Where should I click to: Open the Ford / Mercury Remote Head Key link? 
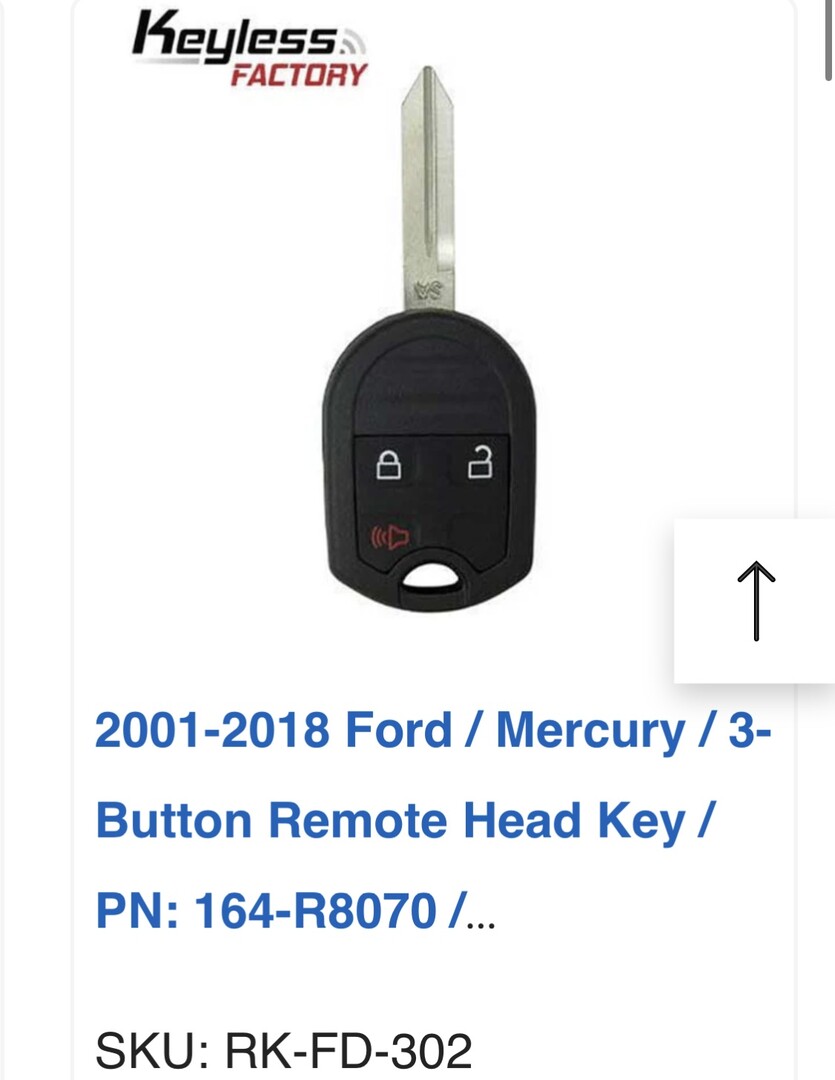click(432, 820)
